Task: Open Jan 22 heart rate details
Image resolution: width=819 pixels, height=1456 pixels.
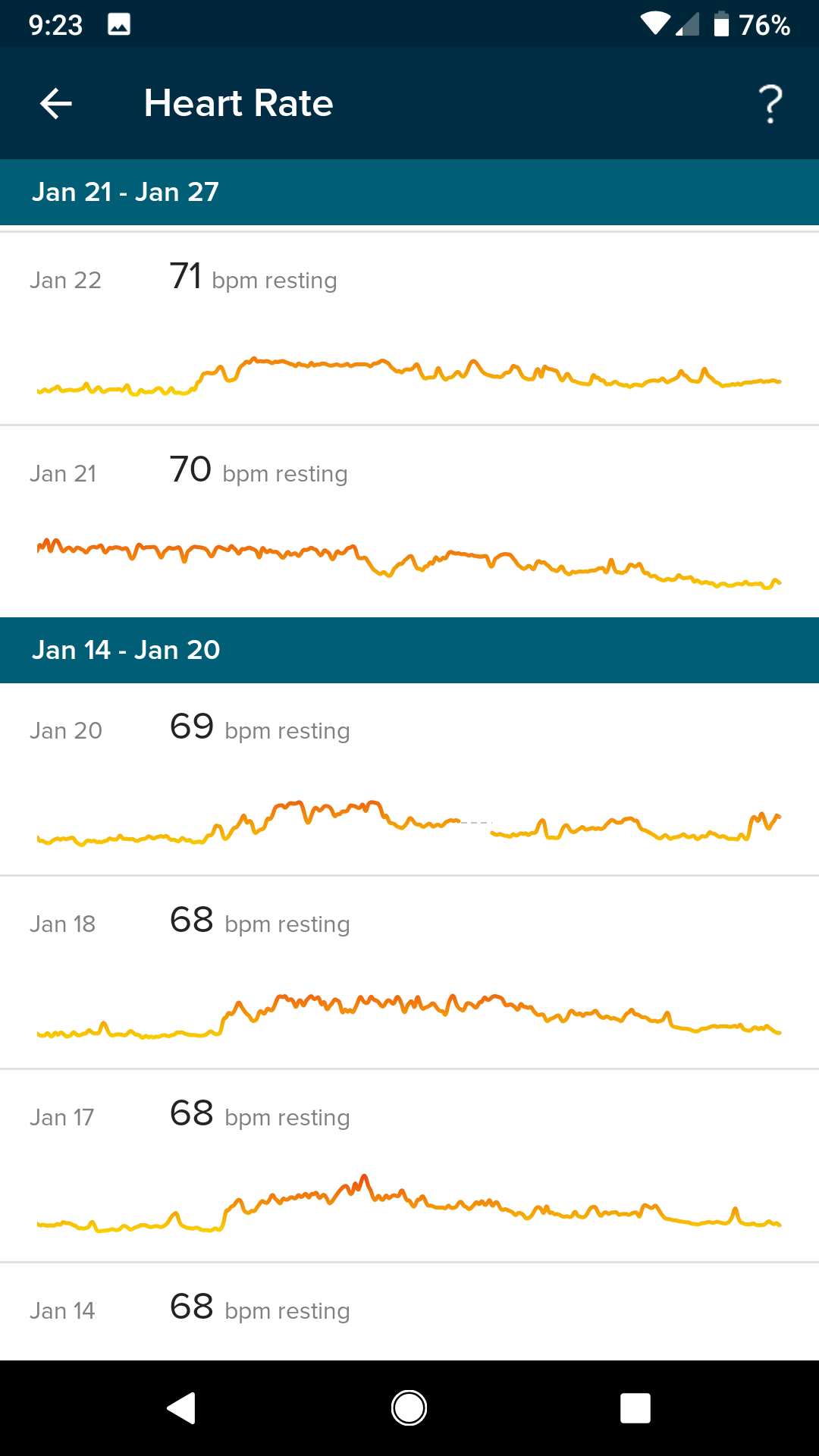Action: coord(409,328)
